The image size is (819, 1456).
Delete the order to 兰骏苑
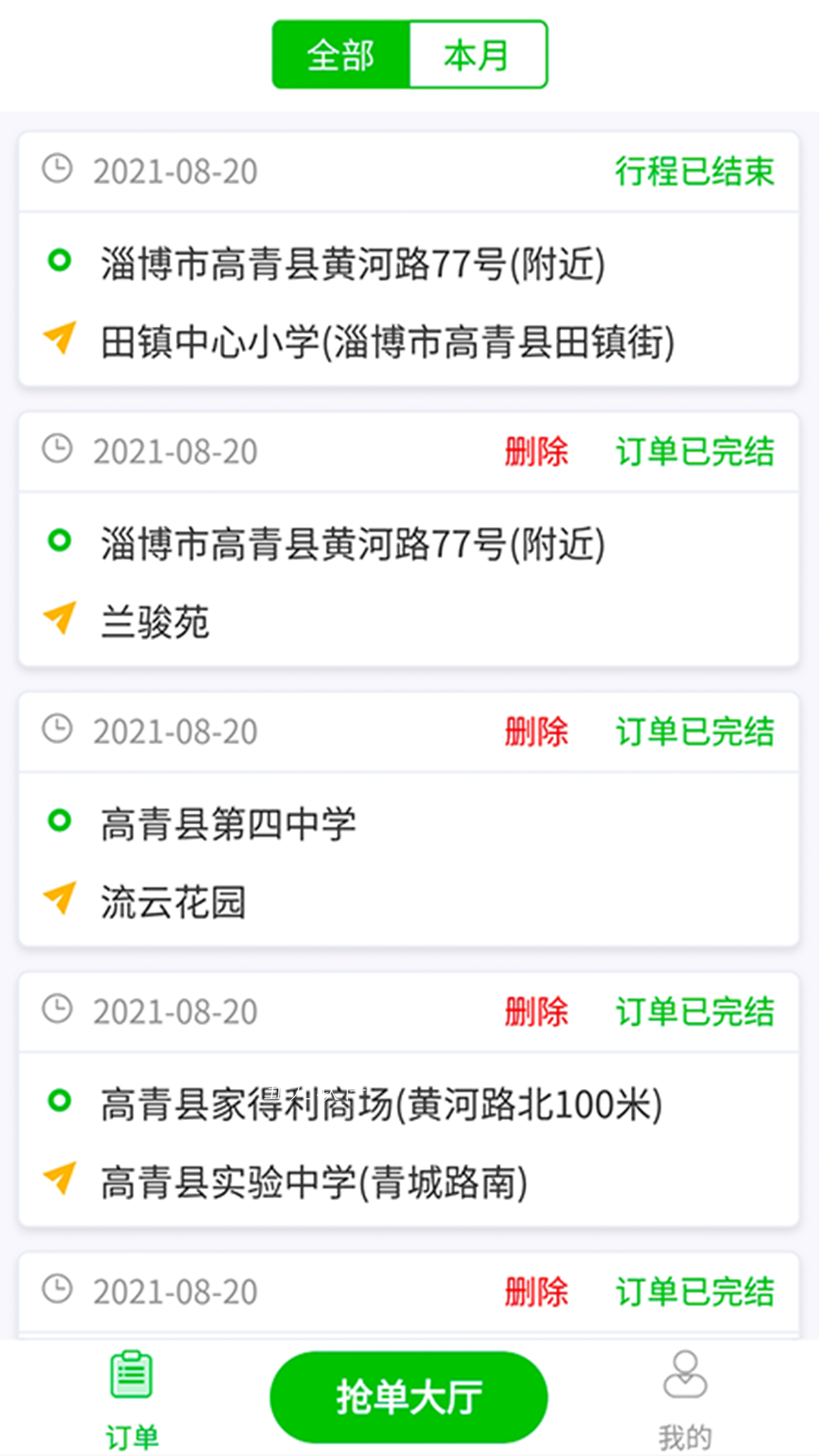(x=537, y=452)
